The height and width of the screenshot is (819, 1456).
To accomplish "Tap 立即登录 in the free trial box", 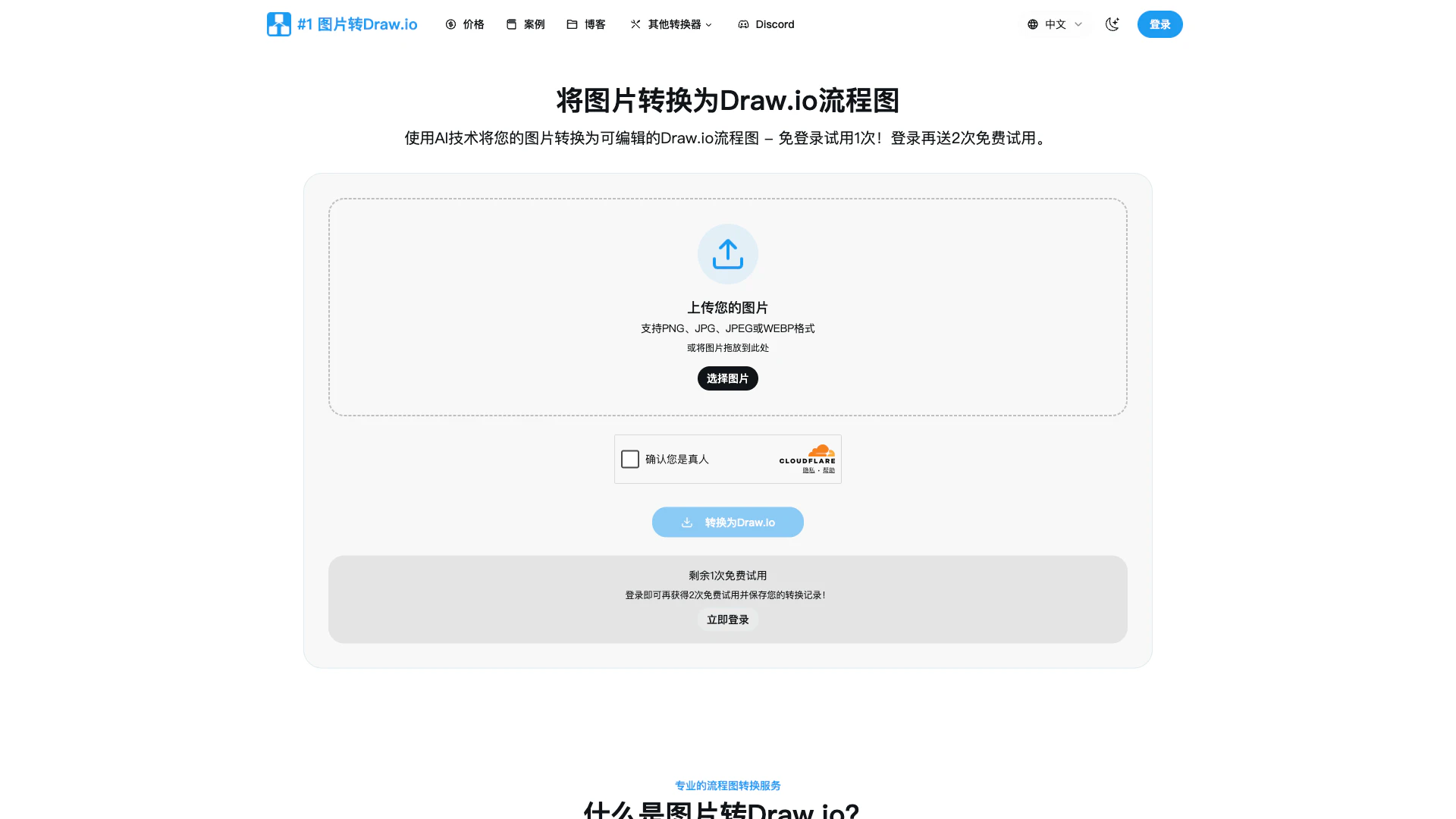I will 727,620.
